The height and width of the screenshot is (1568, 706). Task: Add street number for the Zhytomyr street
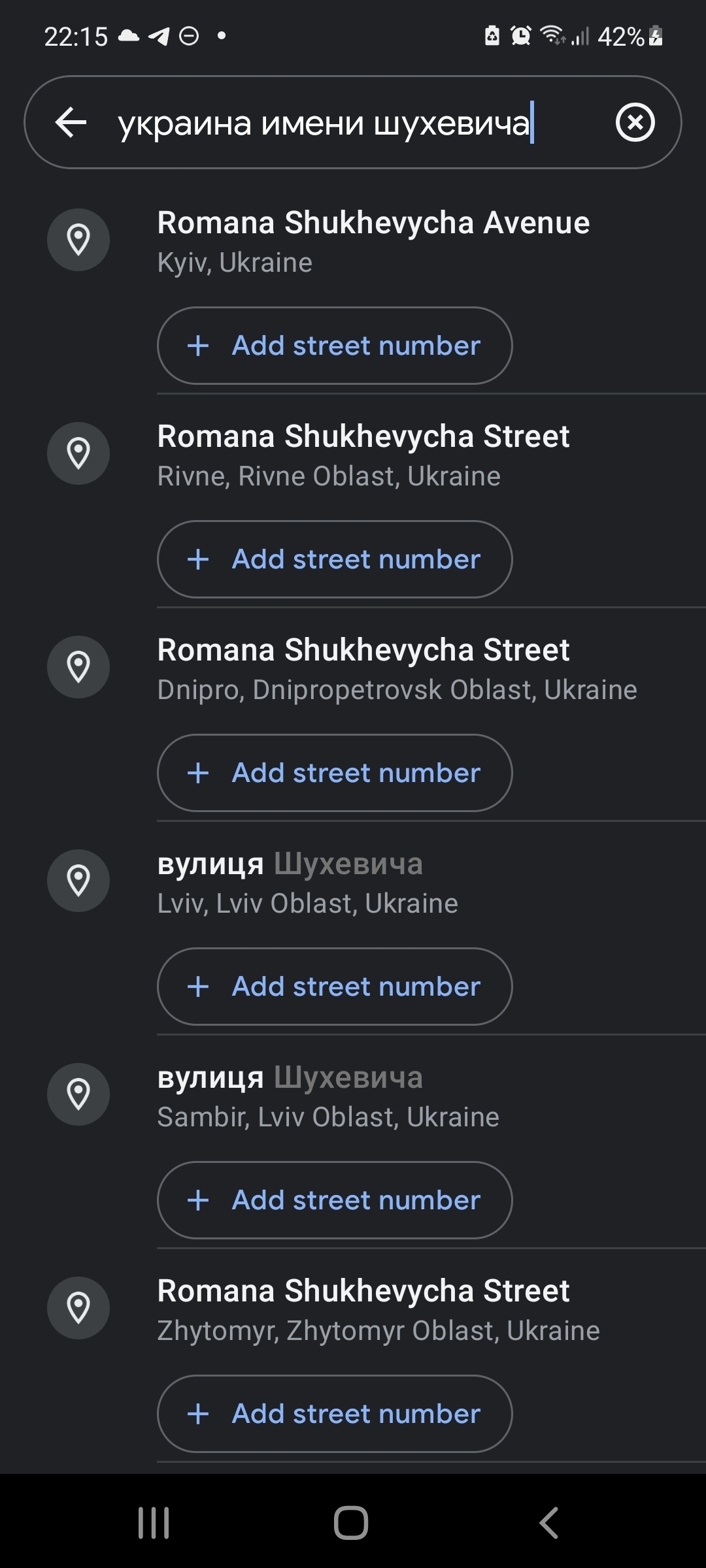coord(335,1414)
